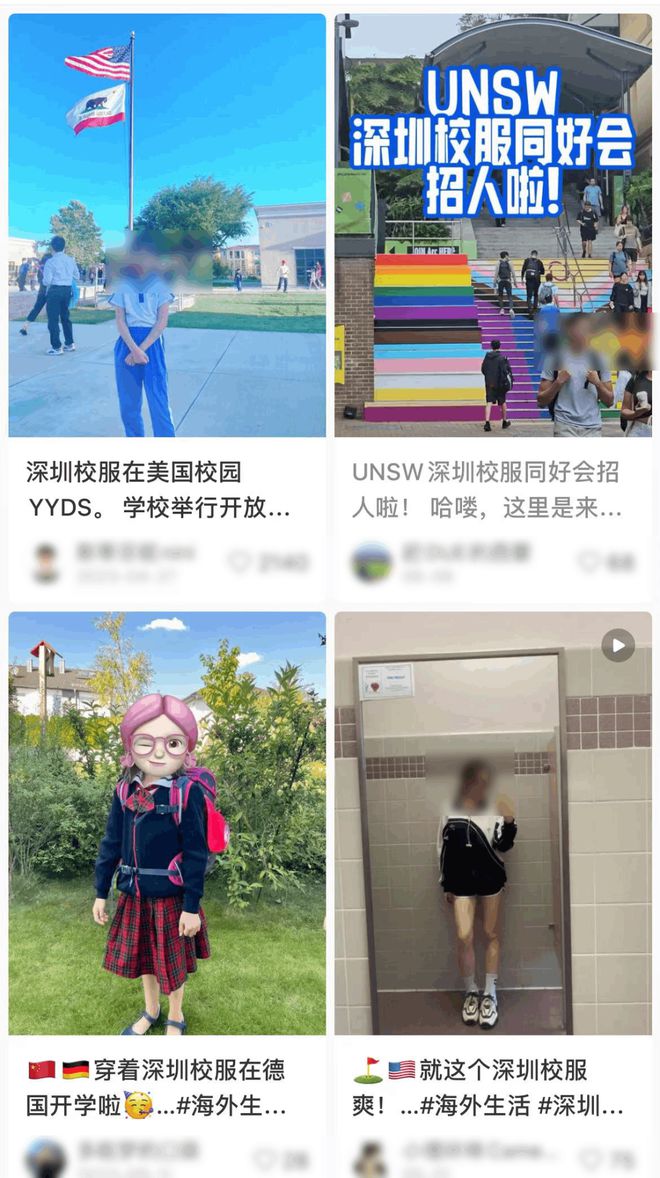660x1178 pixels.
Task: Like the 深圳校服在美国校园 post
Action: pos(240,562)
